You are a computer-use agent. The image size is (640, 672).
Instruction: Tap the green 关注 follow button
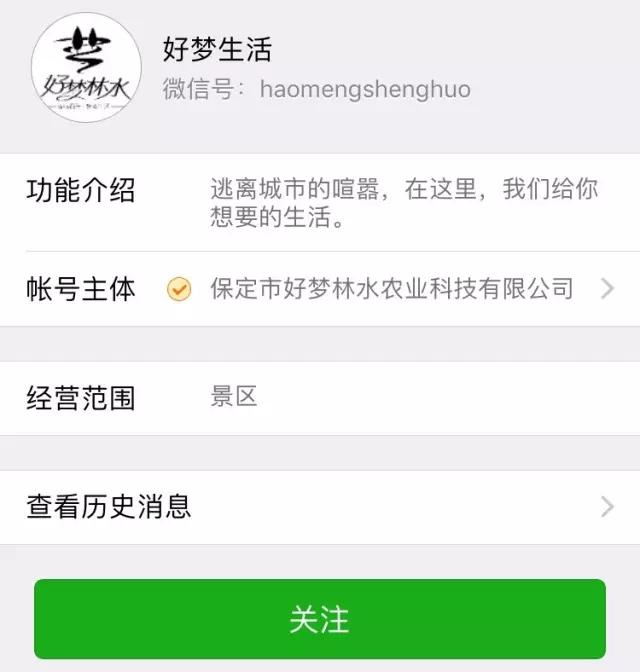pos(320,619)
